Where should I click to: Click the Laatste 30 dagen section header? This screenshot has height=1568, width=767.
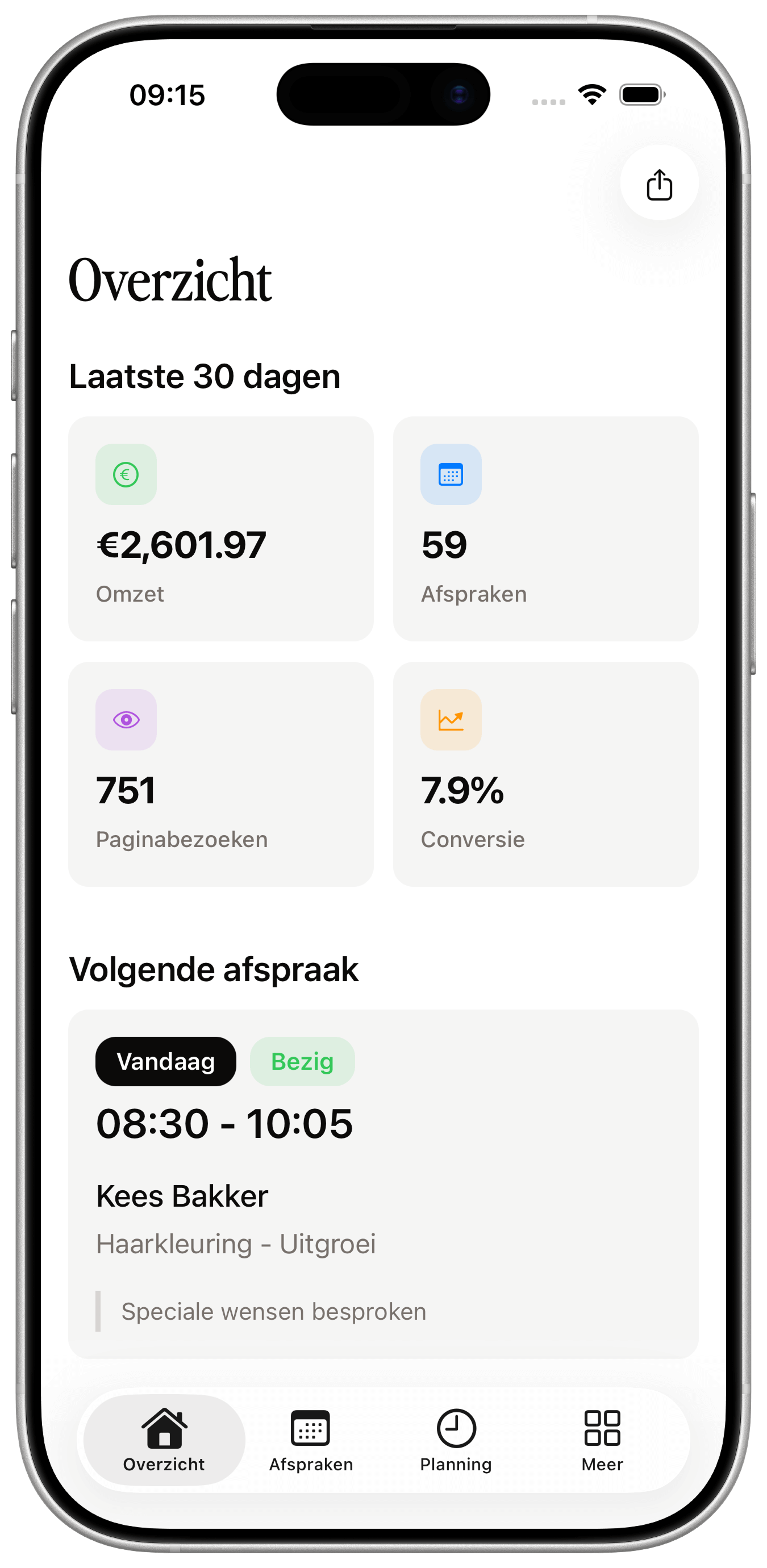pos(205,376)
